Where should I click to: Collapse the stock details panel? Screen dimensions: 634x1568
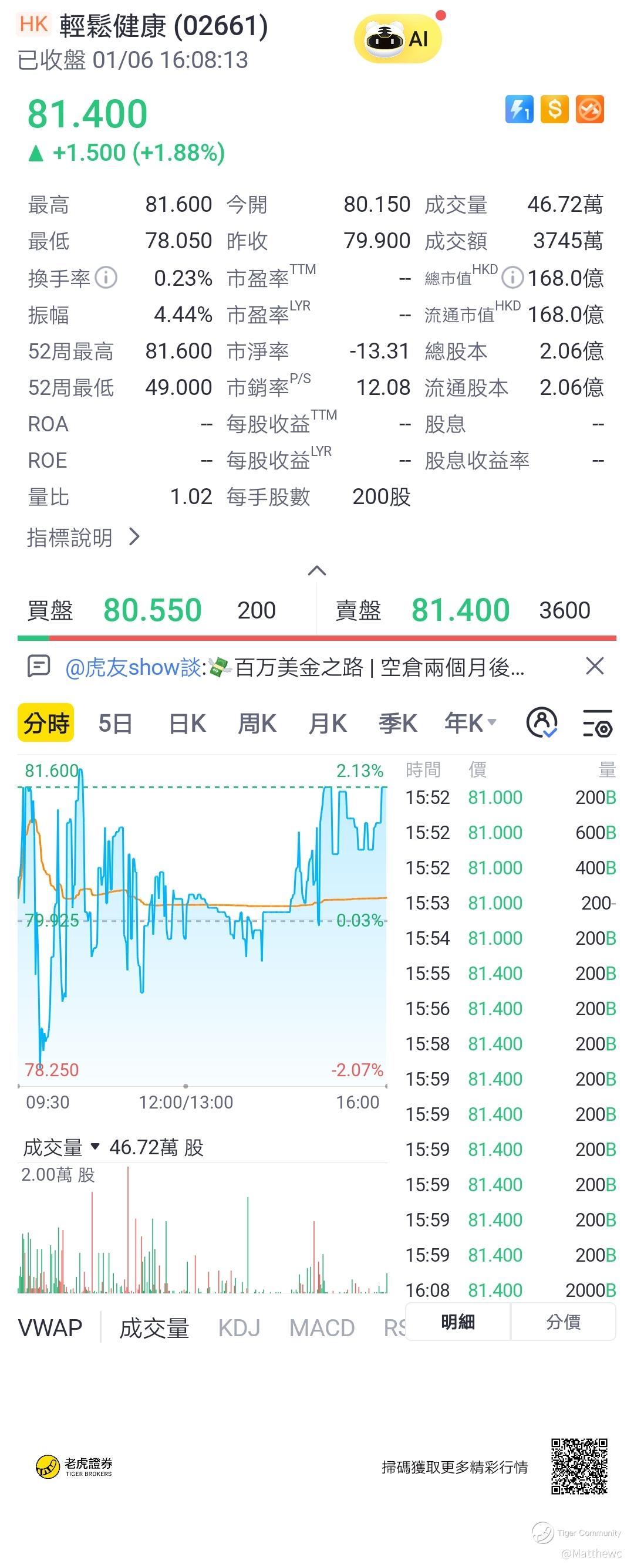pyautogui.click(x=316, y=571)
